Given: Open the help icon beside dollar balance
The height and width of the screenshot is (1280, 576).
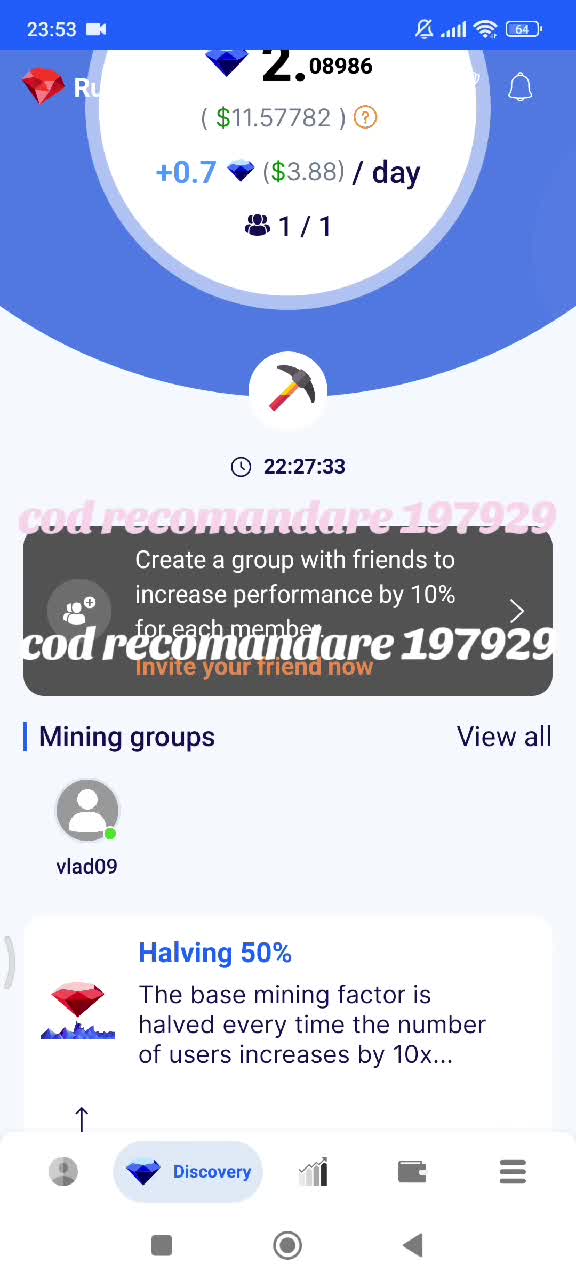Looking at the screenshot, I should click(x=366, y=118).
